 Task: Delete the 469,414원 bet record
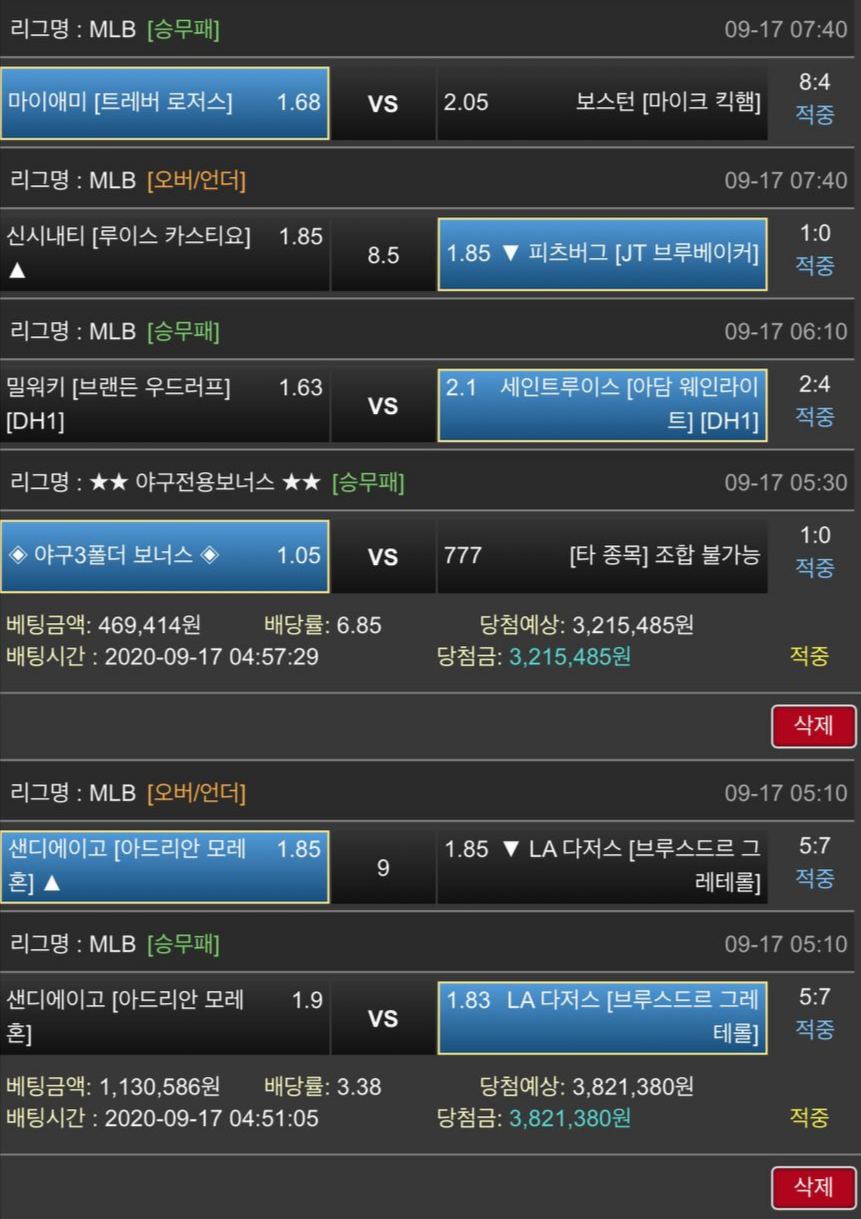click(x=813, y=726)
